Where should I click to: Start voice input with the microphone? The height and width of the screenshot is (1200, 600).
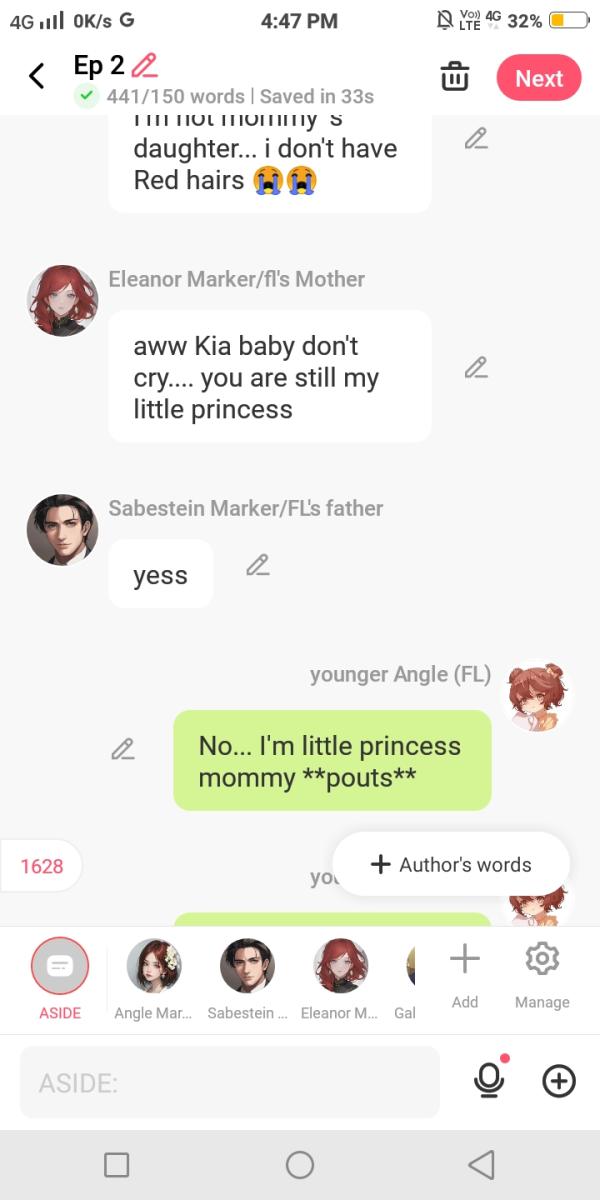[x=489, y=1080]
